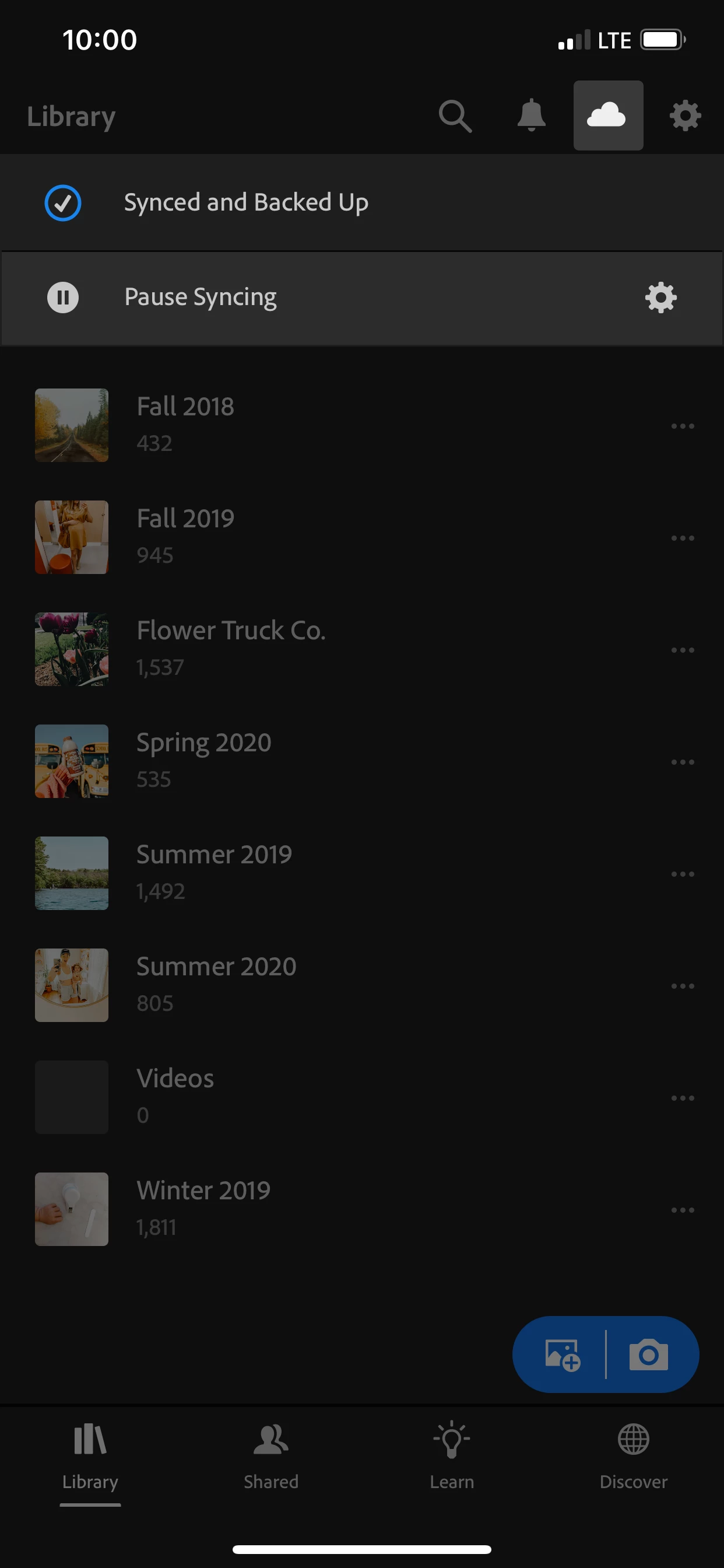Open the Videos album

(x=175, y=1096)
